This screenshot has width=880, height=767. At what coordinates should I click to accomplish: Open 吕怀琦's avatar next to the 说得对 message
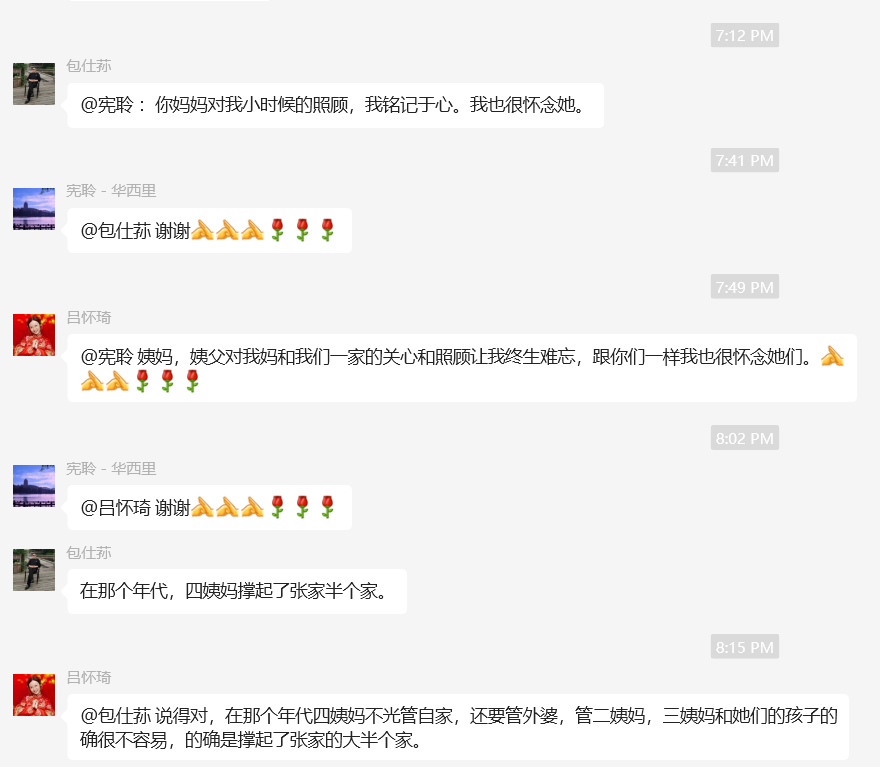click(34, 695)
